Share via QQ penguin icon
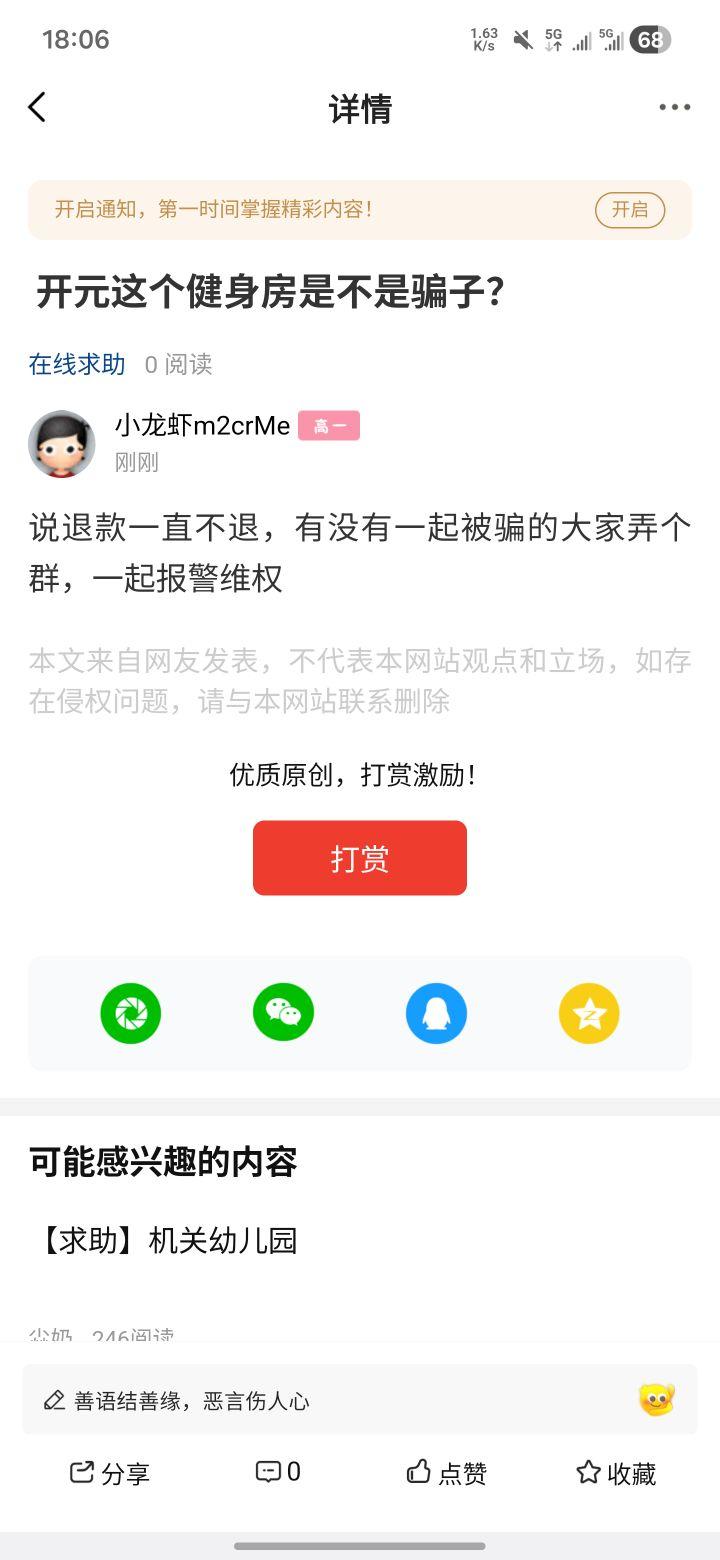The width and height of the screenshot is (720, 1560). pyautogui.click(x=436, y=1013)
